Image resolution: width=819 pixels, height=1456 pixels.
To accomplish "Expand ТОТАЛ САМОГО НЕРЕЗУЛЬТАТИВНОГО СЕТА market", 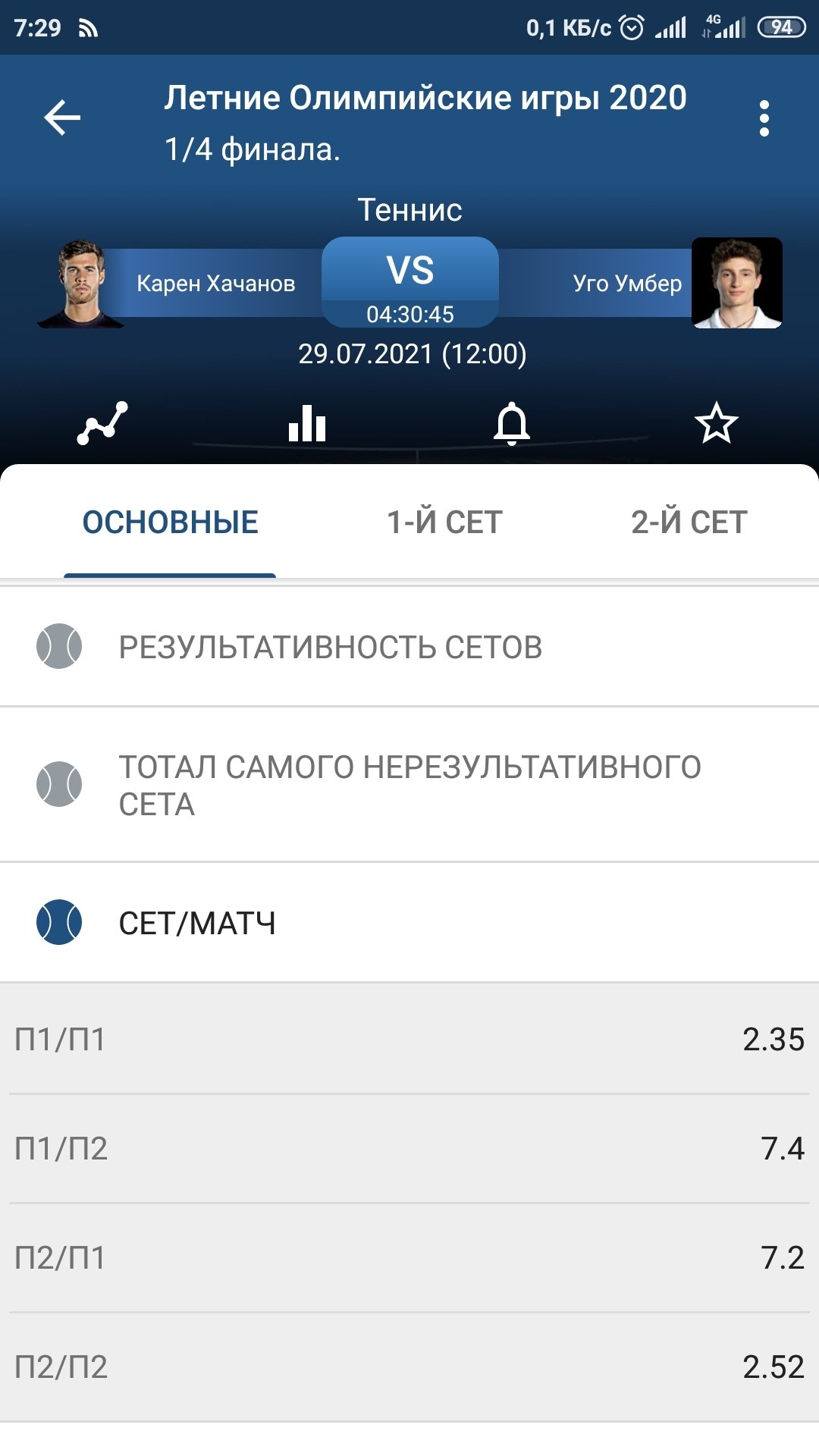I will tap(409, 785).
